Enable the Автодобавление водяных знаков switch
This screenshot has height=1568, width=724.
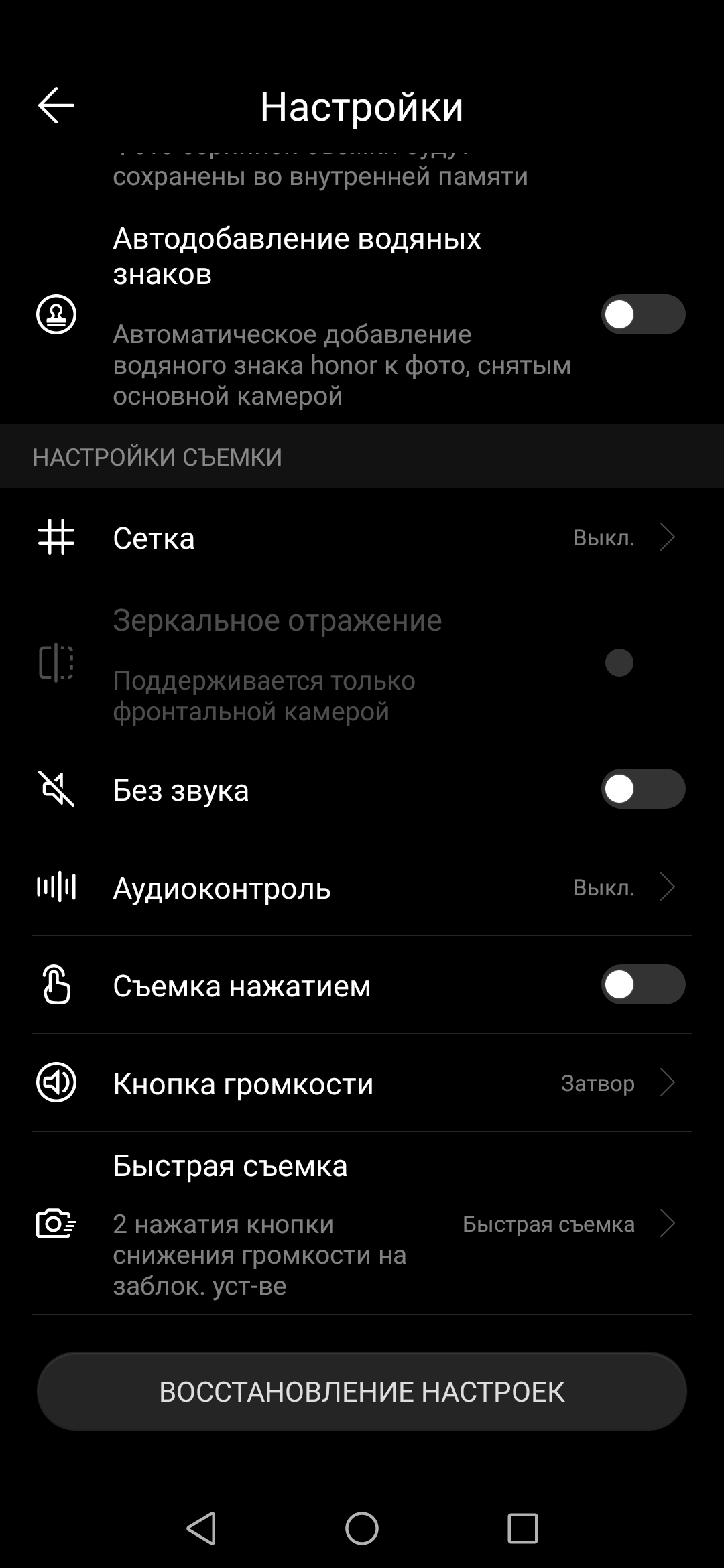[x=642, y=314]
